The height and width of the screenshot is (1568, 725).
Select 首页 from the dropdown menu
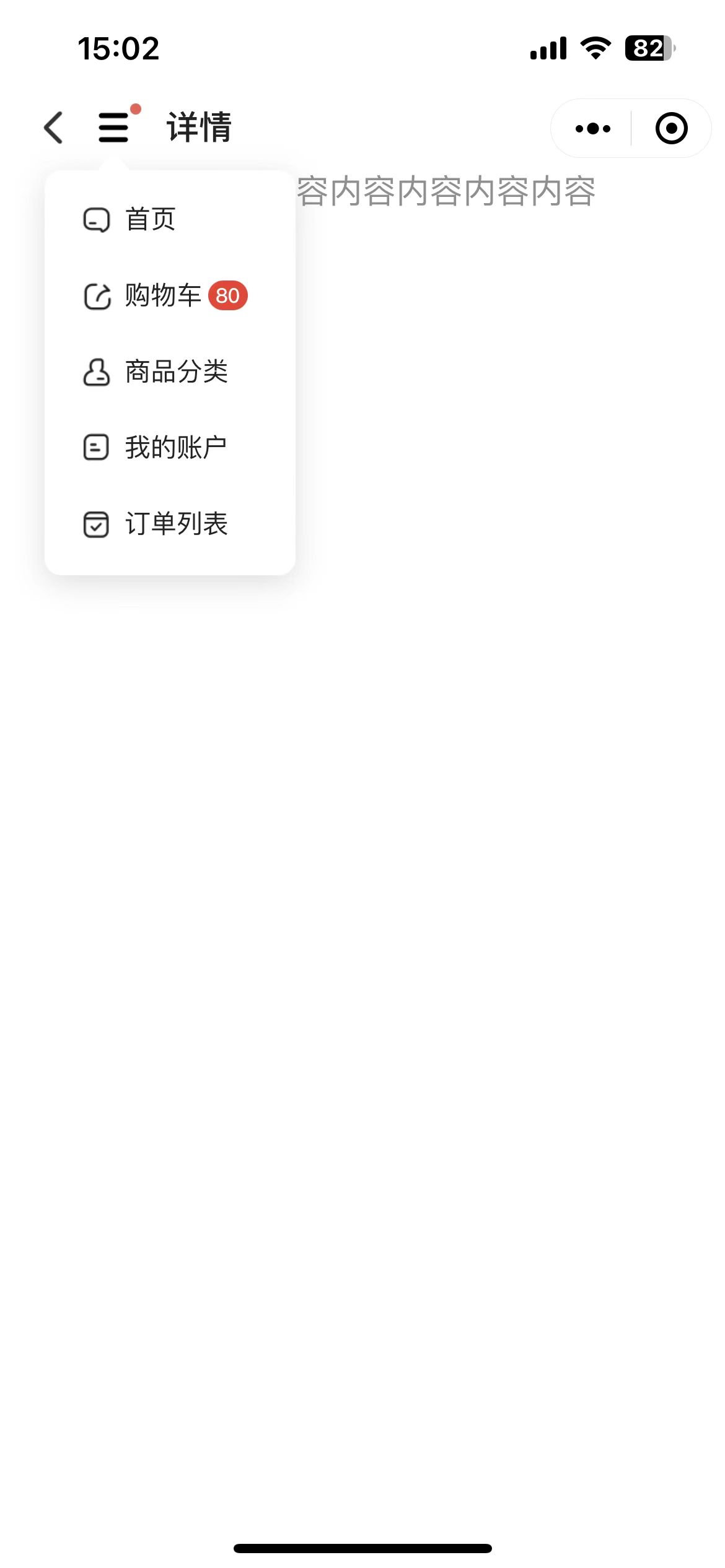[x=151, y=219]
